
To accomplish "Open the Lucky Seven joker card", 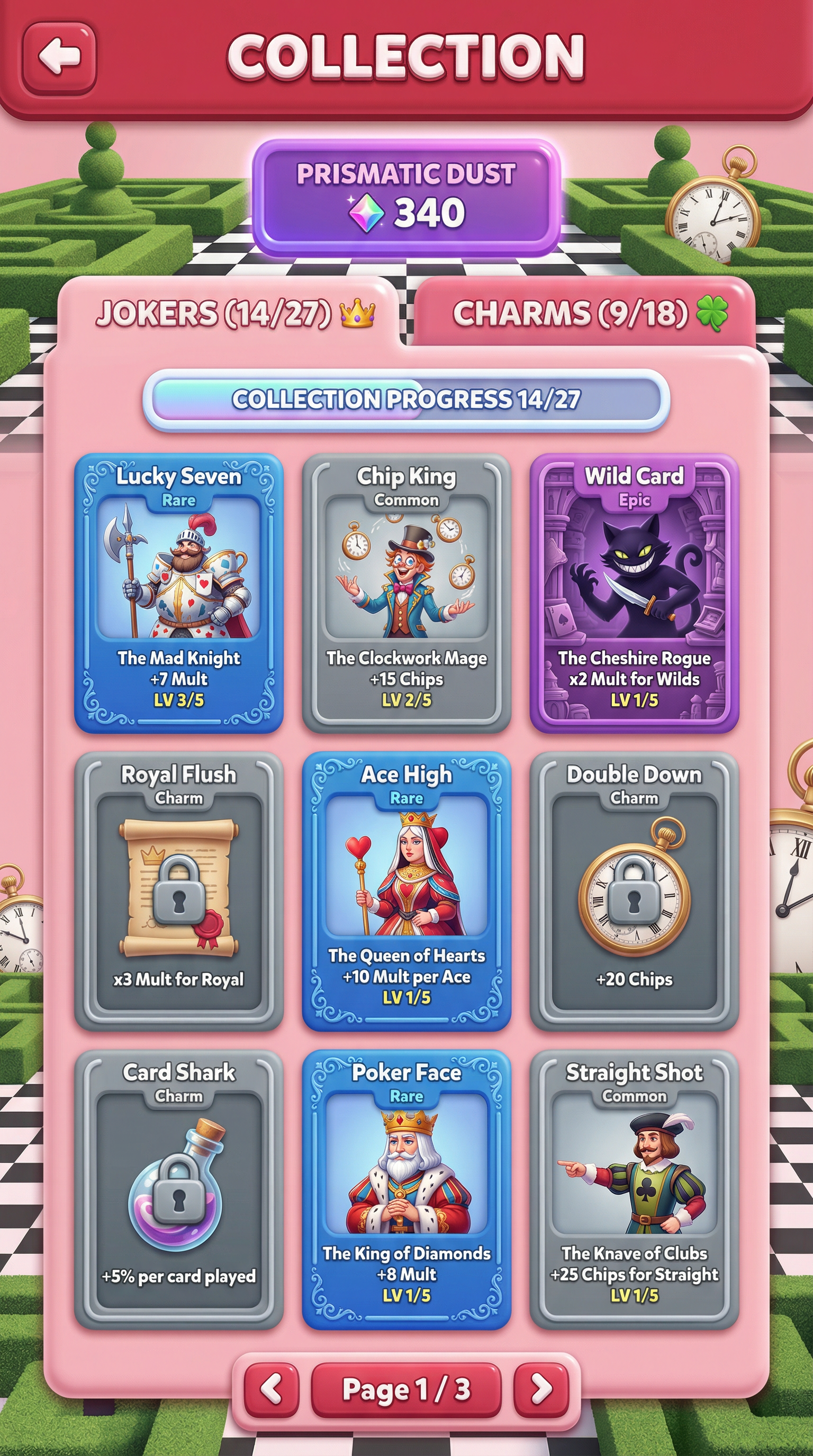I will (179, 593).
